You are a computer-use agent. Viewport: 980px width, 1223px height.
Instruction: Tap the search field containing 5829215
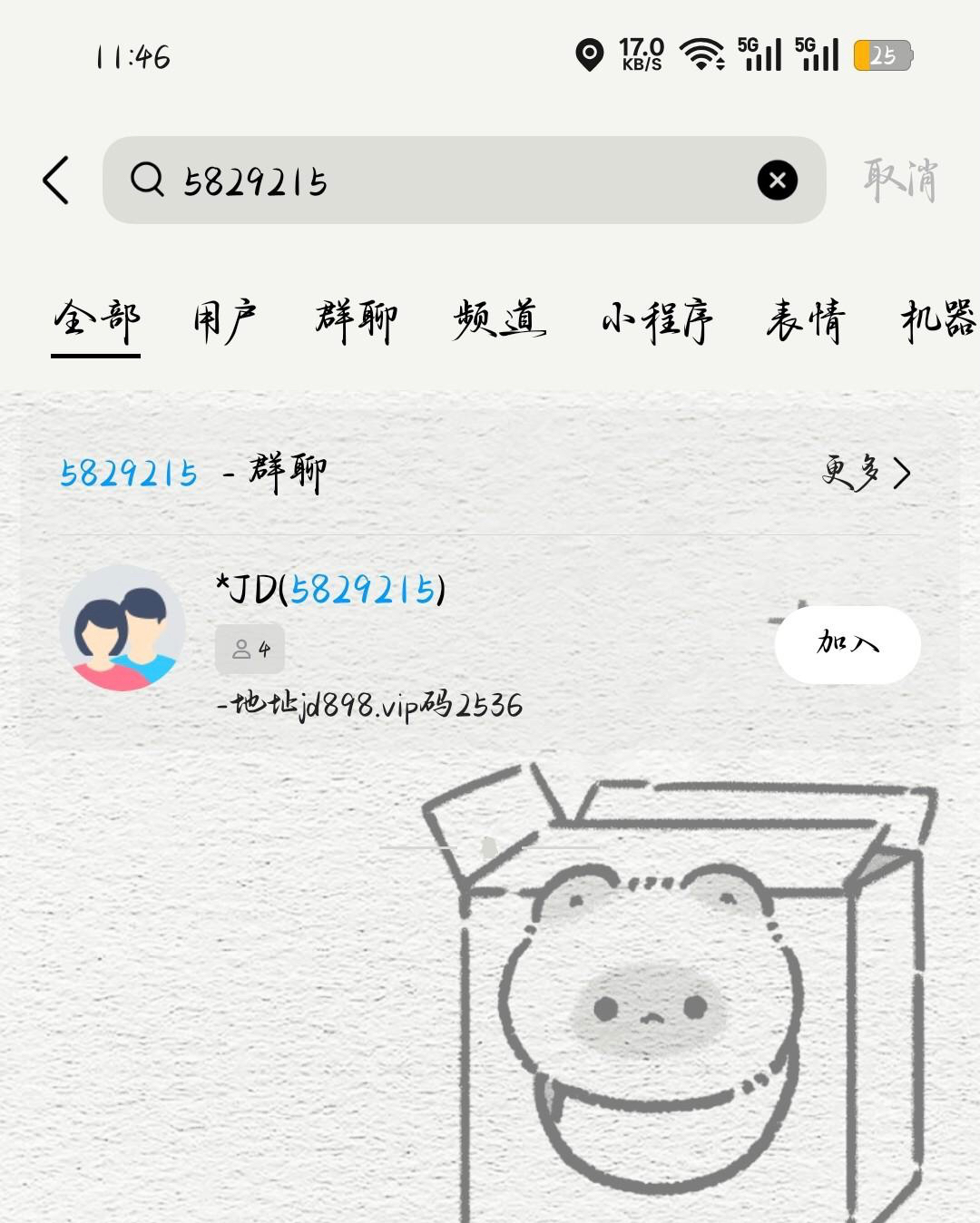coord(454,180)
